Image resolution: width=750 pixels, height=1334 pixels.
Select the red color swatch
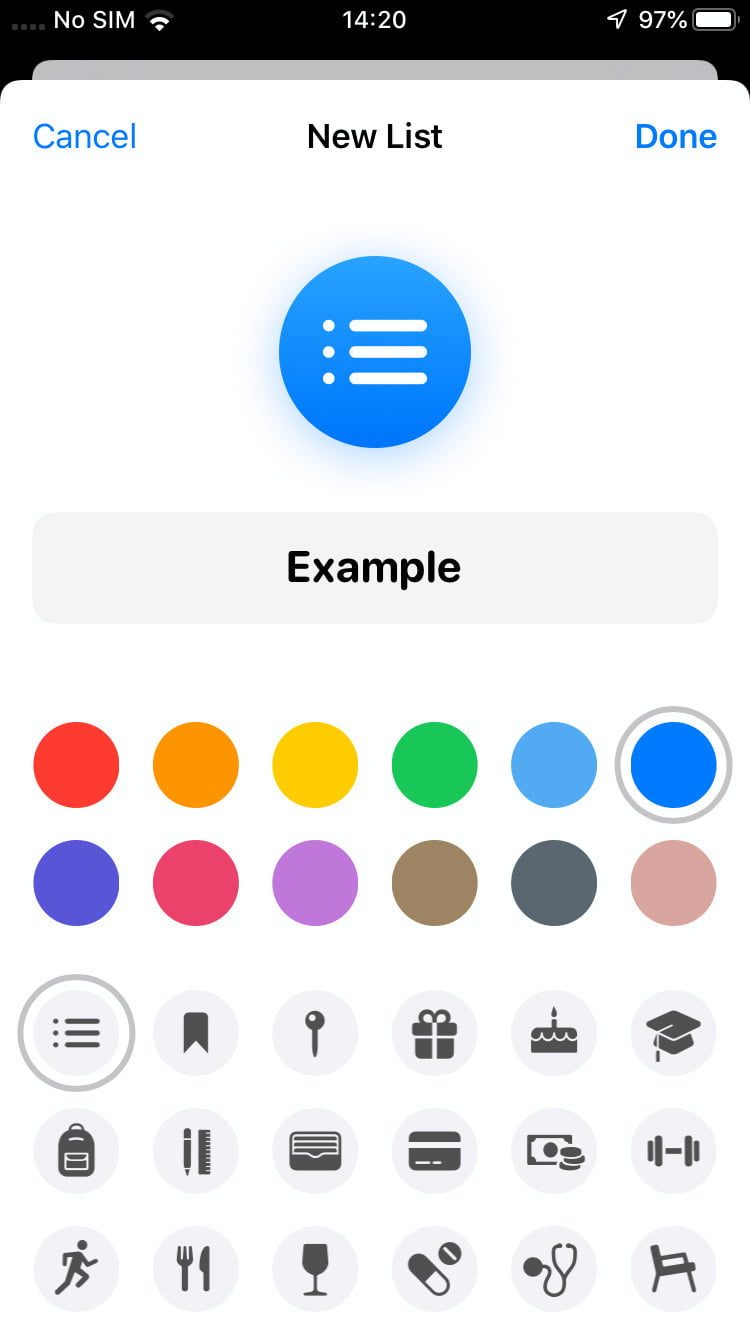[x=76, y=765]
